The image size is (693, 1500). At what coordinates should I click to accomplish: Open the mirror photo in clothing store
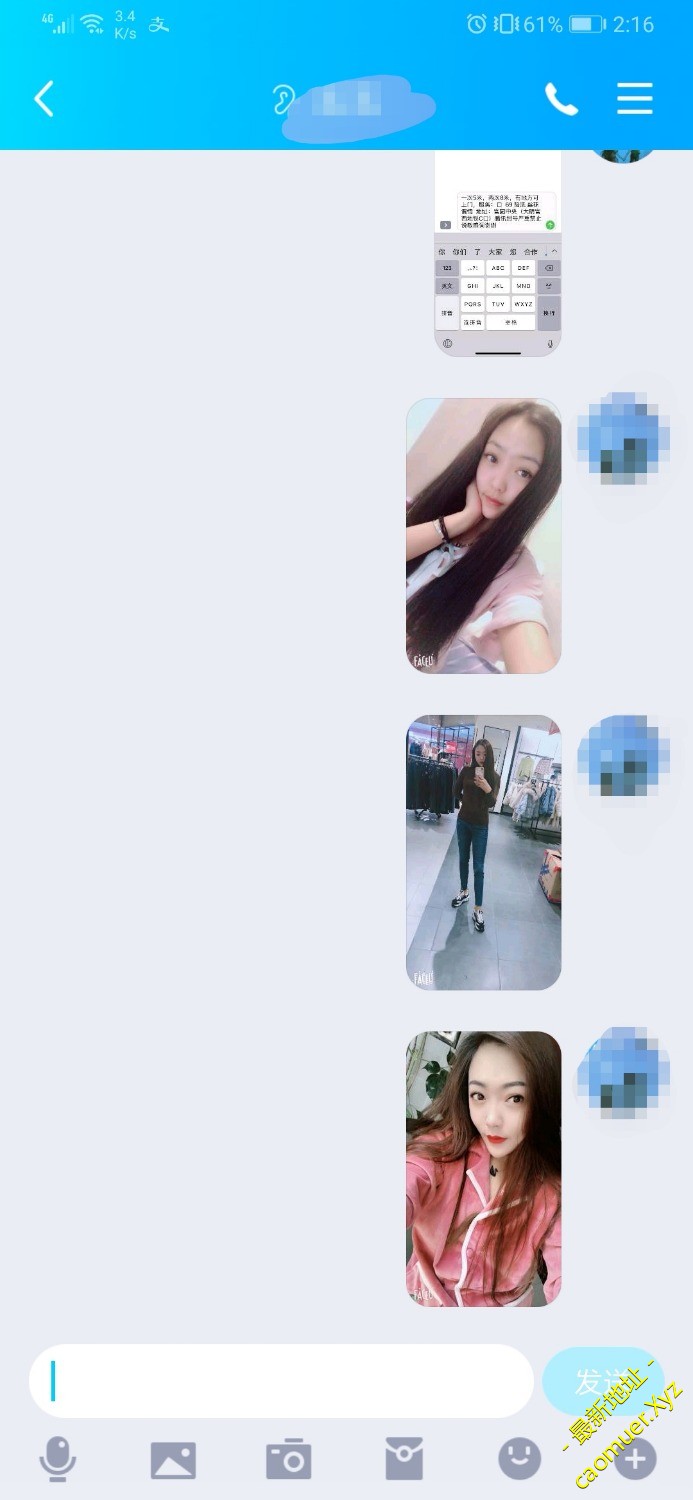coord(483,852)
